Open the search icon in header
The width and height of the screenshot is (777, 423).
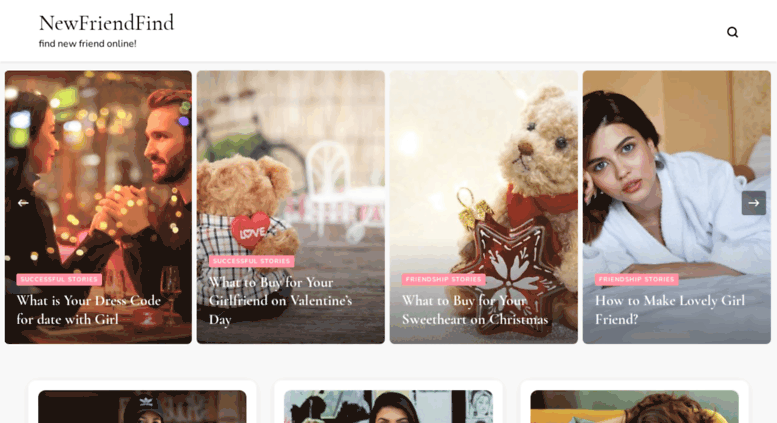(732, 32)
